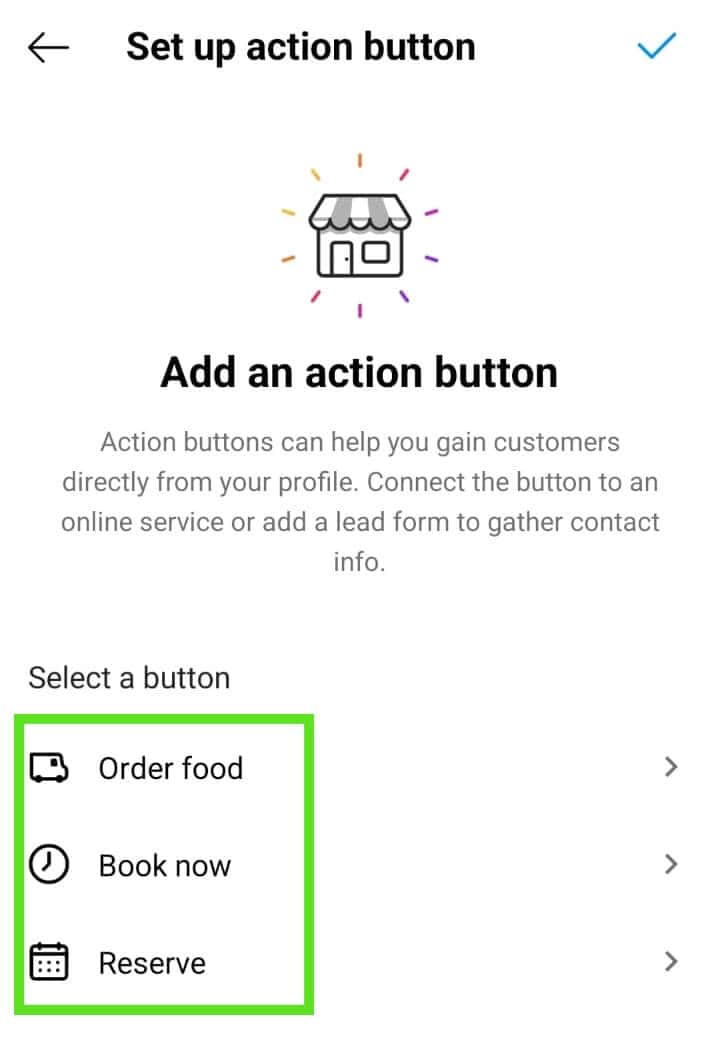Go back using the arrow icon
This screenshot has height=1056, width=720.
(x=48, y=47)
